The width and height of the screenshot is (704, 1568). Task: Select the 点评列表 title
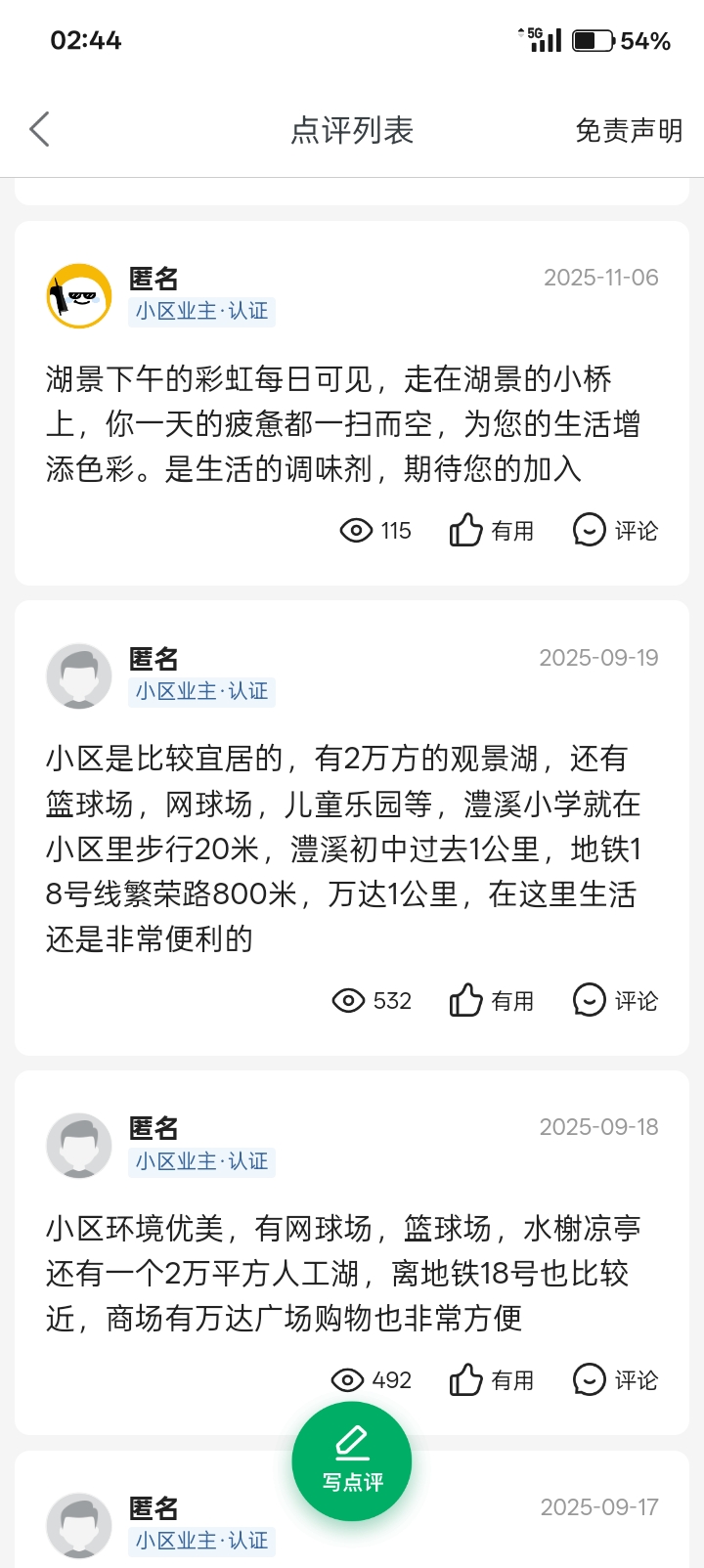pos(351,128)
